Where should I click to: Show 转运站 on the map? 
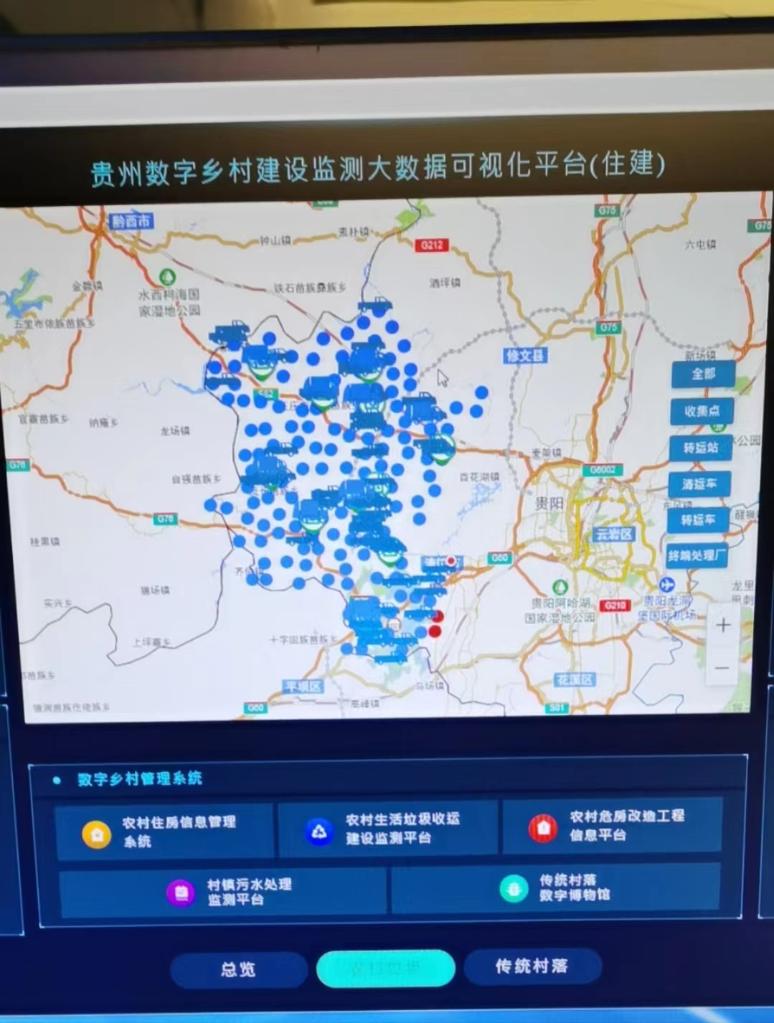[x=700, y=447]
